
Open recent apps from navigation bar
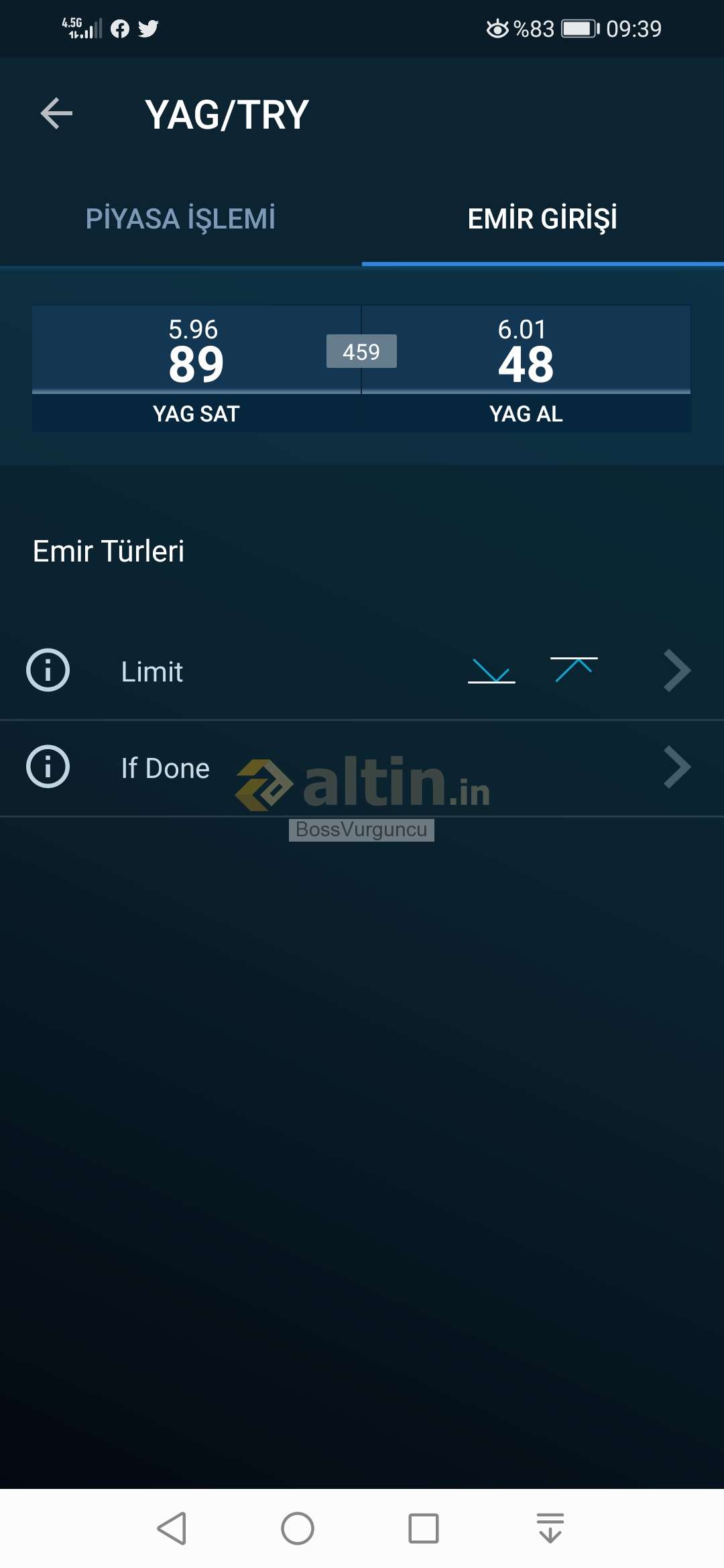coord(424,1528)
